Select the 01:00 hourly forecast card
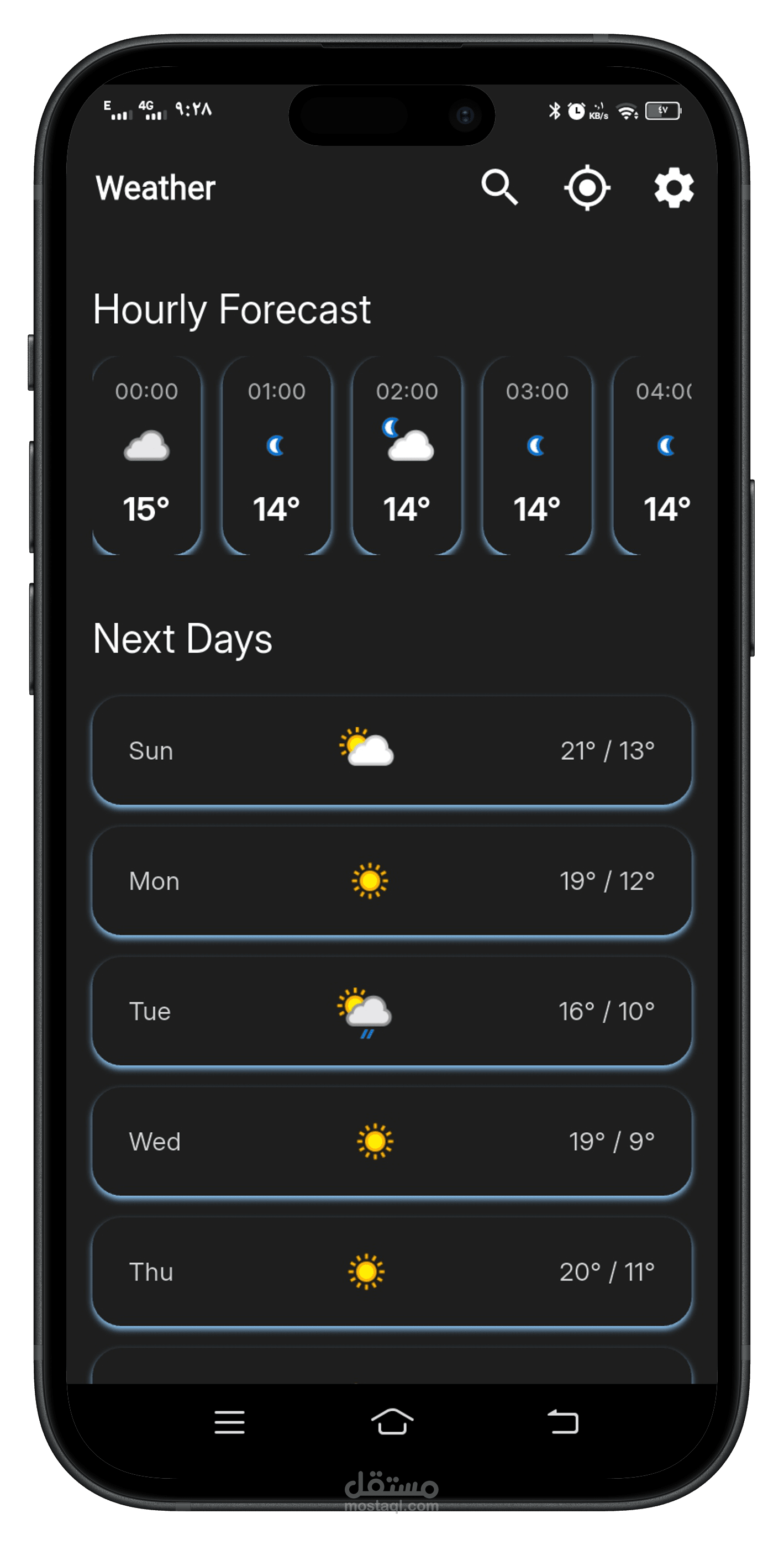This screenshot has height=1545, width=784. 277,456
